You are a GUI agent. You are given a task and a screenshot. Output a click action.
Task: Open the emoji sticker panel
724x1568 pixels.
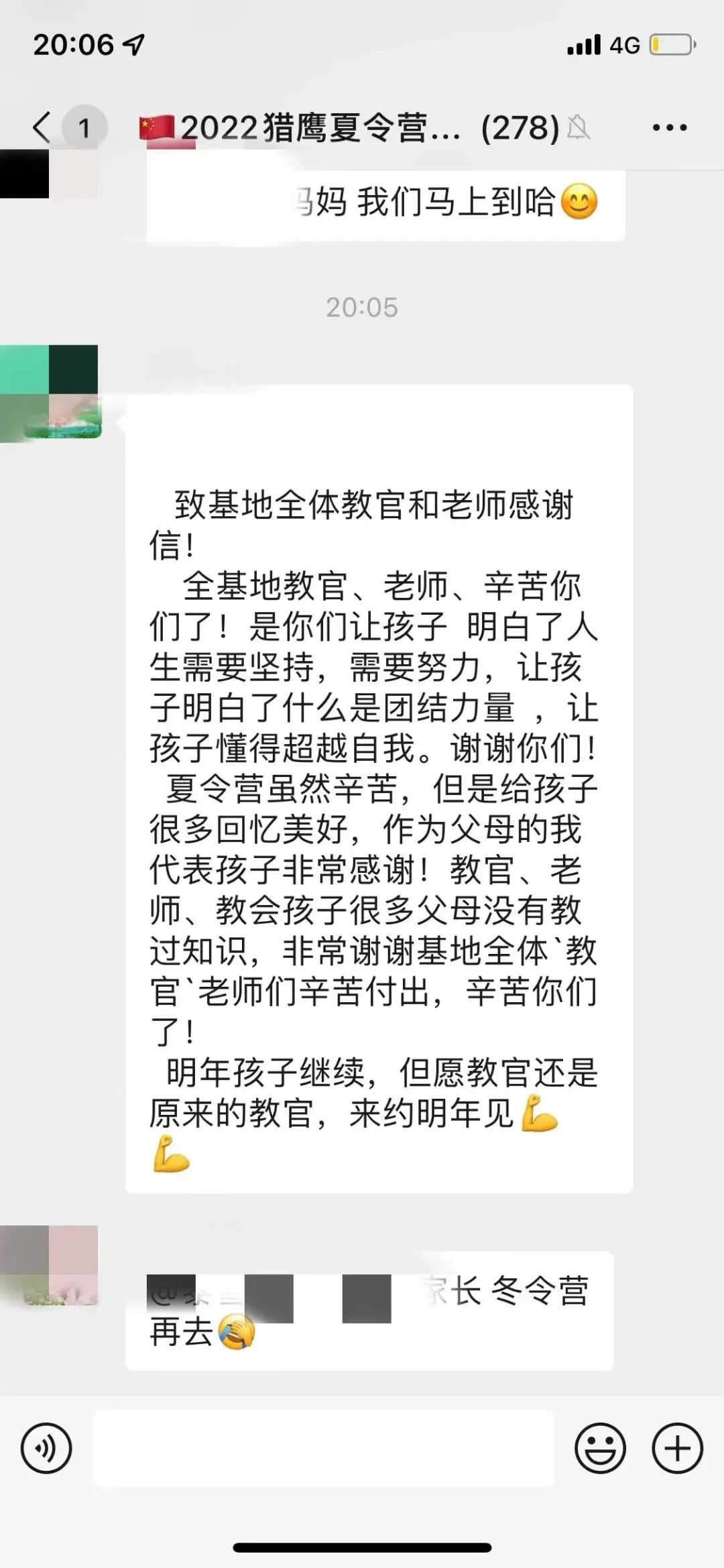(600, 1448)
